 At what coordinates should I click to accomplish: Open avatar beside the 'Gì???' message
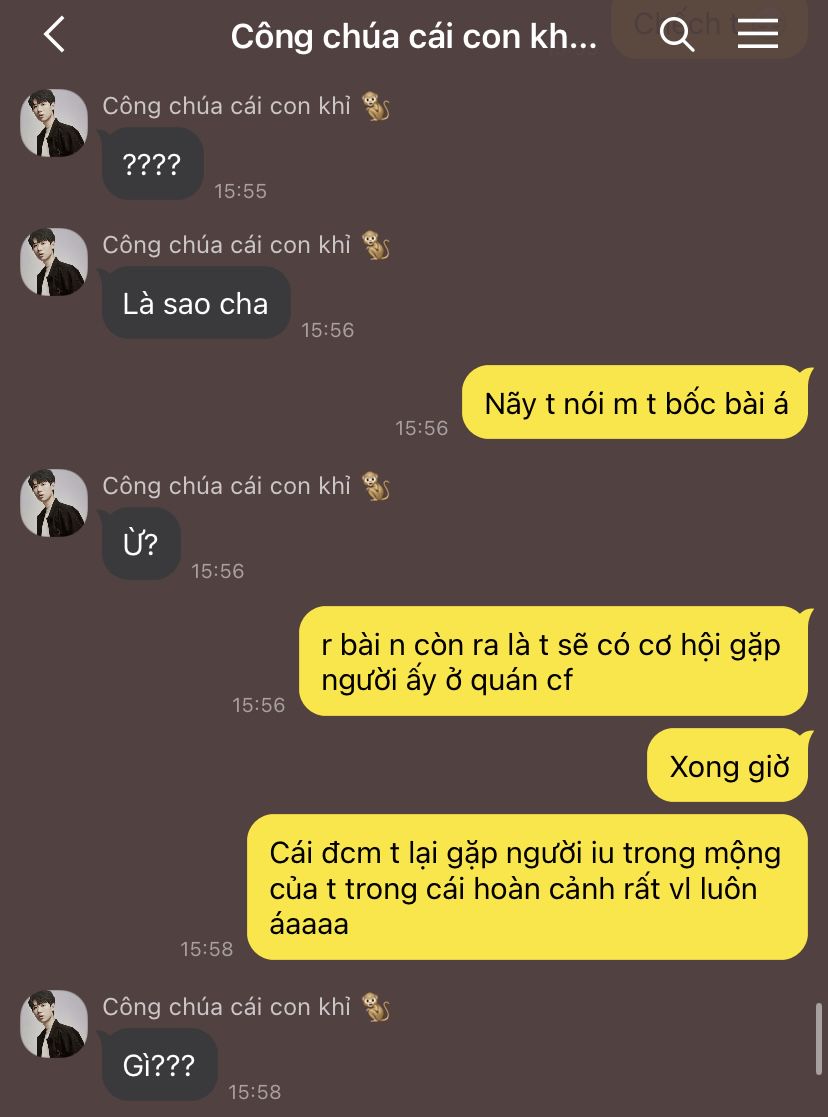(54, 1024)
